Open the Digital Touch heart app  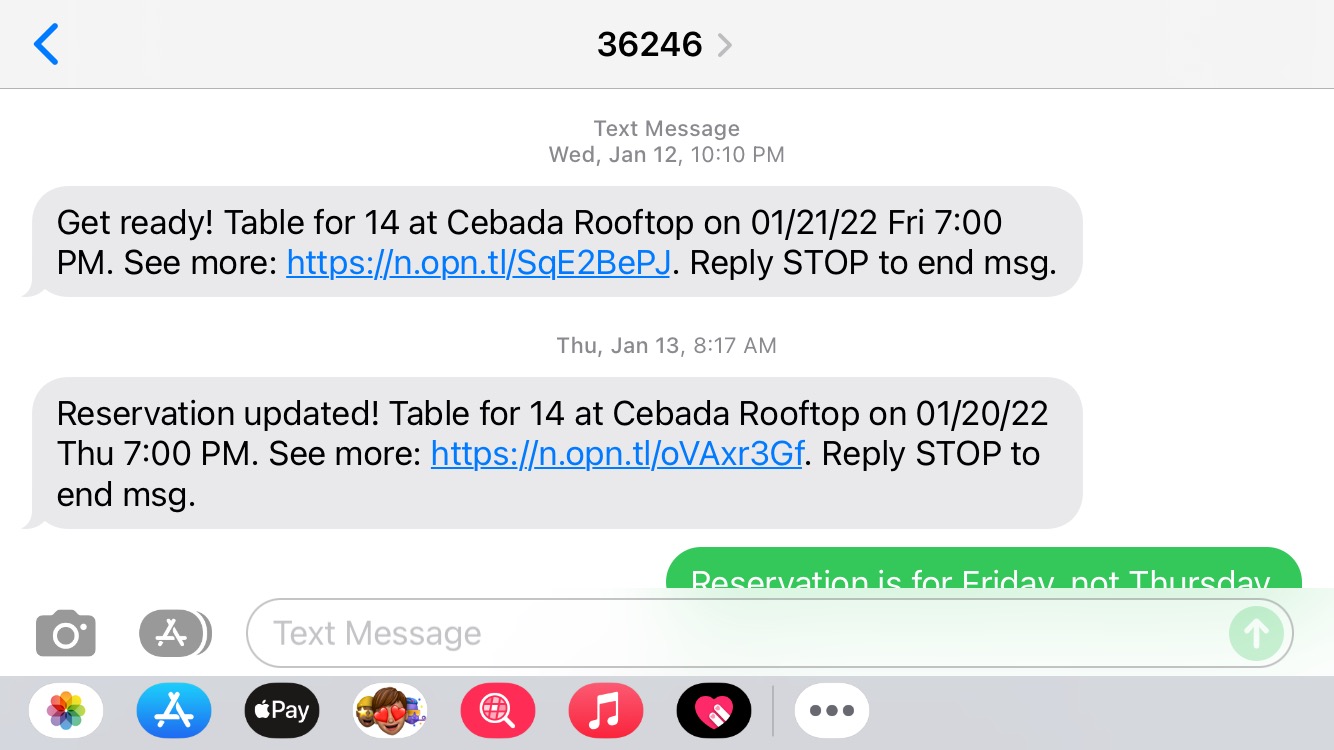[x=714, y=711]
